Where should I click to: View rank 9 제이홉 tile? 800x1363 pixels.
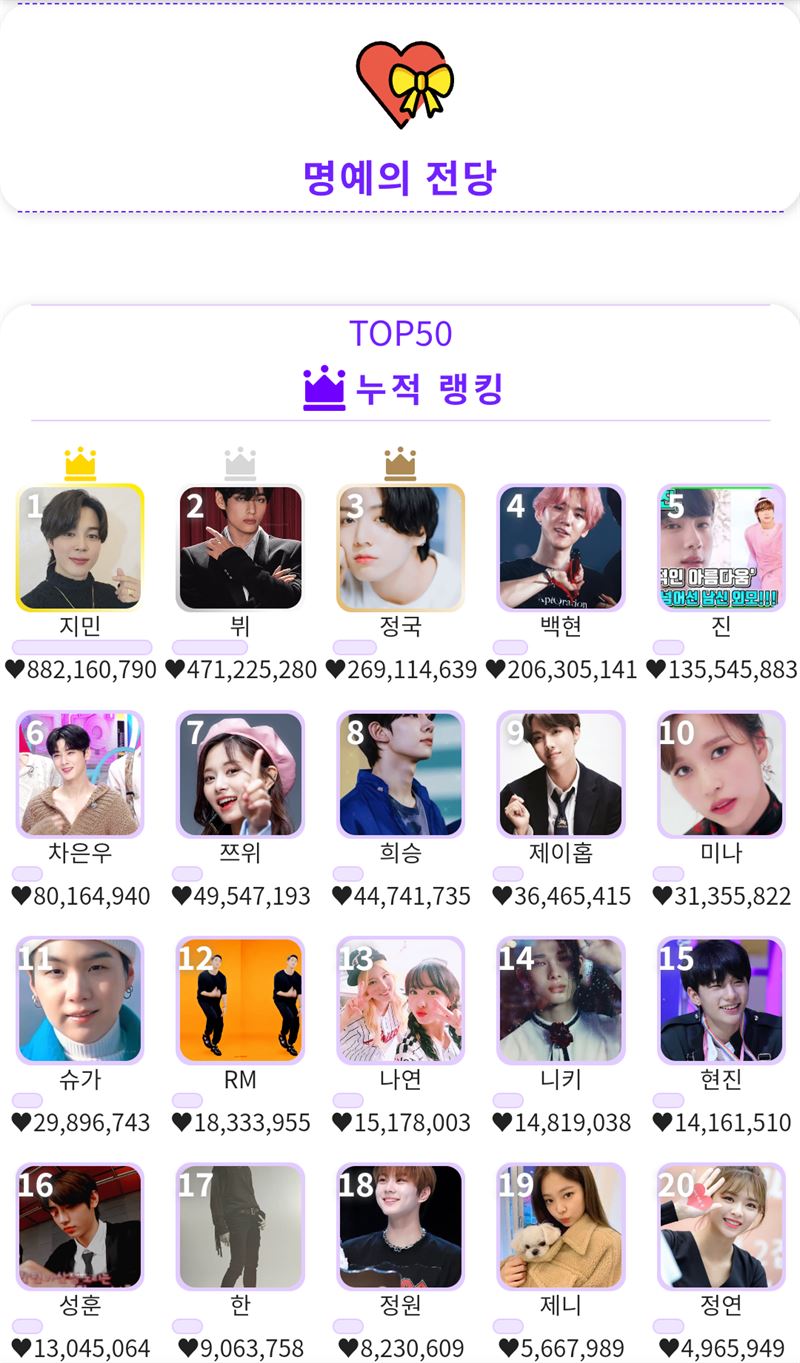[x=561, y=774]
